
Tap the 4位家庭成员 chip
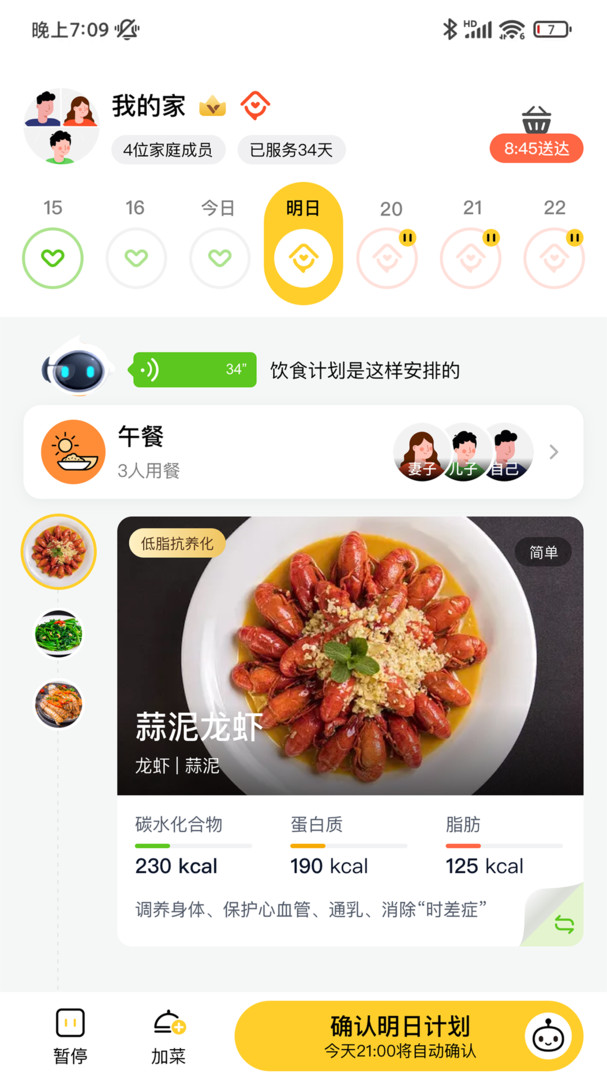point(168,149)
